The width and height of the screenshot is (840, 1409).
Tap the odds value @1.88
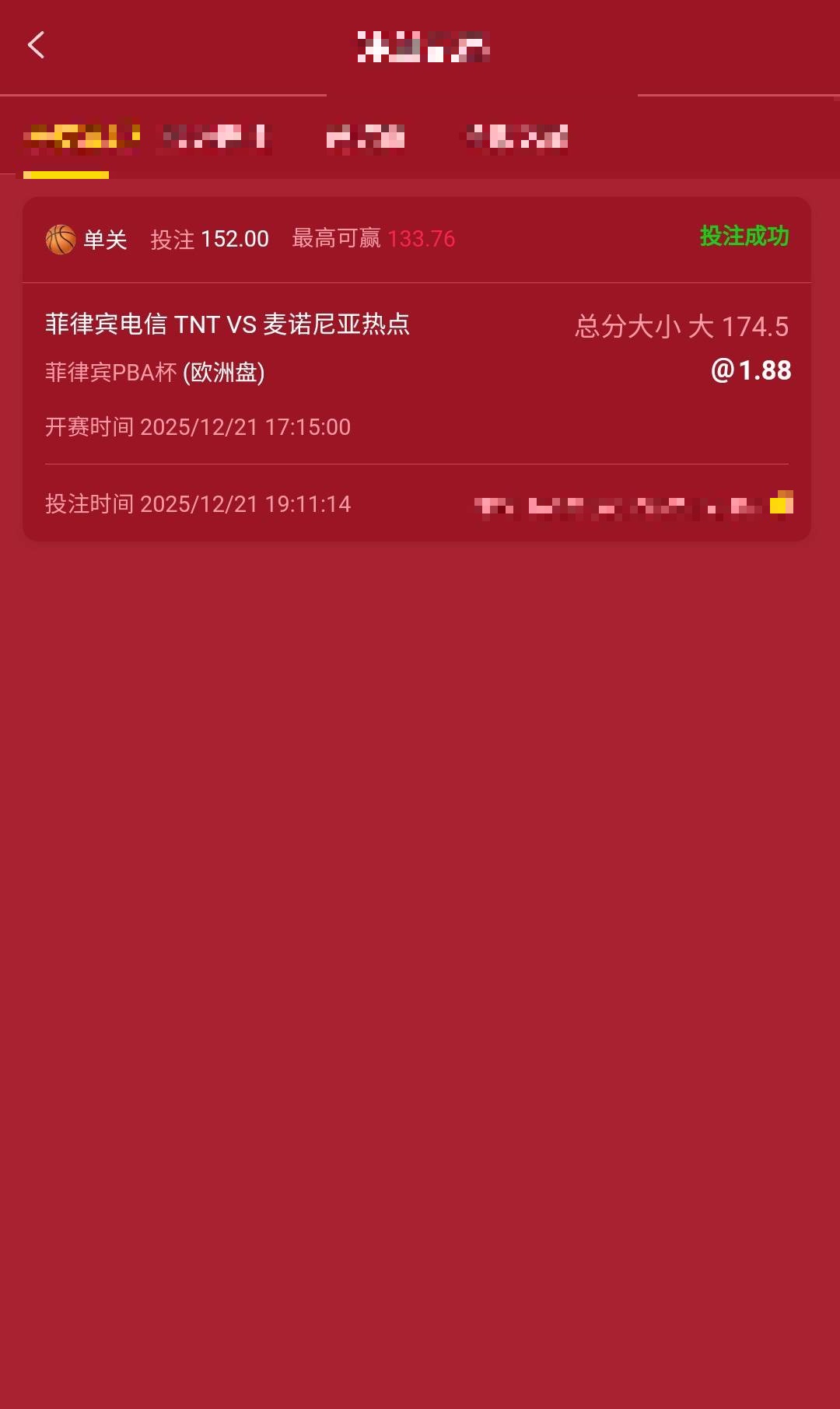click(x=751, y=370)
